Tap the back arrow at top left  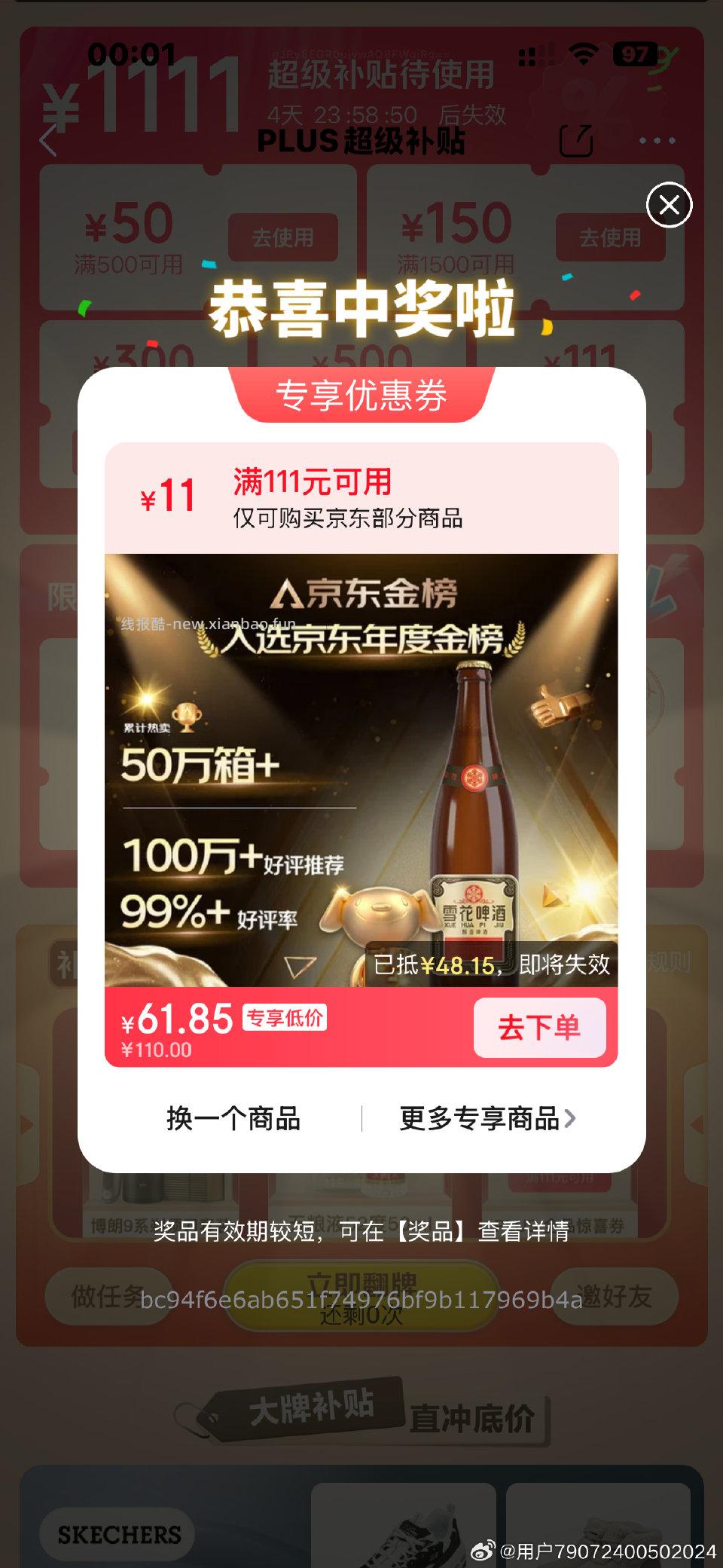coord(47,140)
